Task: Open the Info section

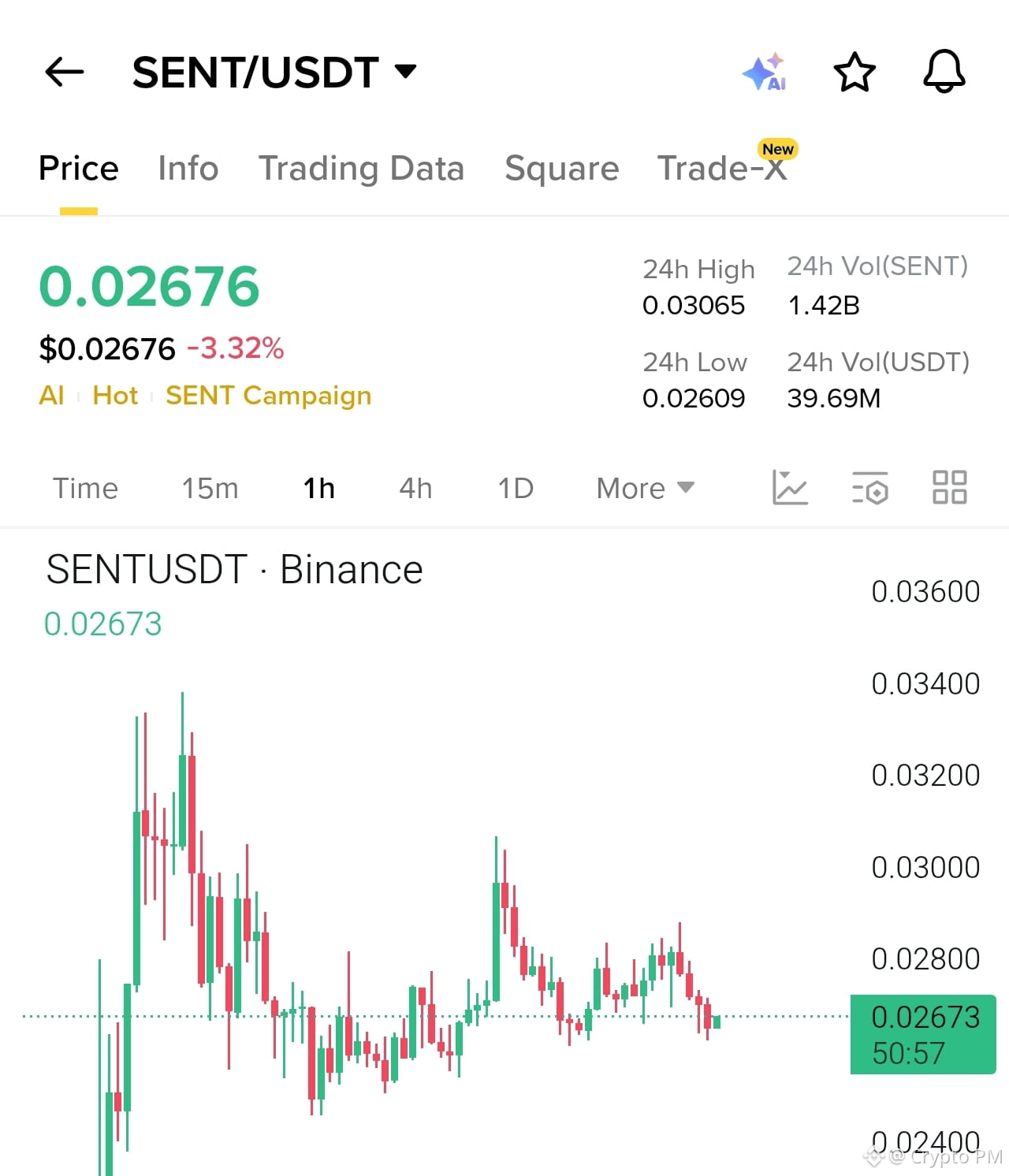Action: click(x=188, y=168)
